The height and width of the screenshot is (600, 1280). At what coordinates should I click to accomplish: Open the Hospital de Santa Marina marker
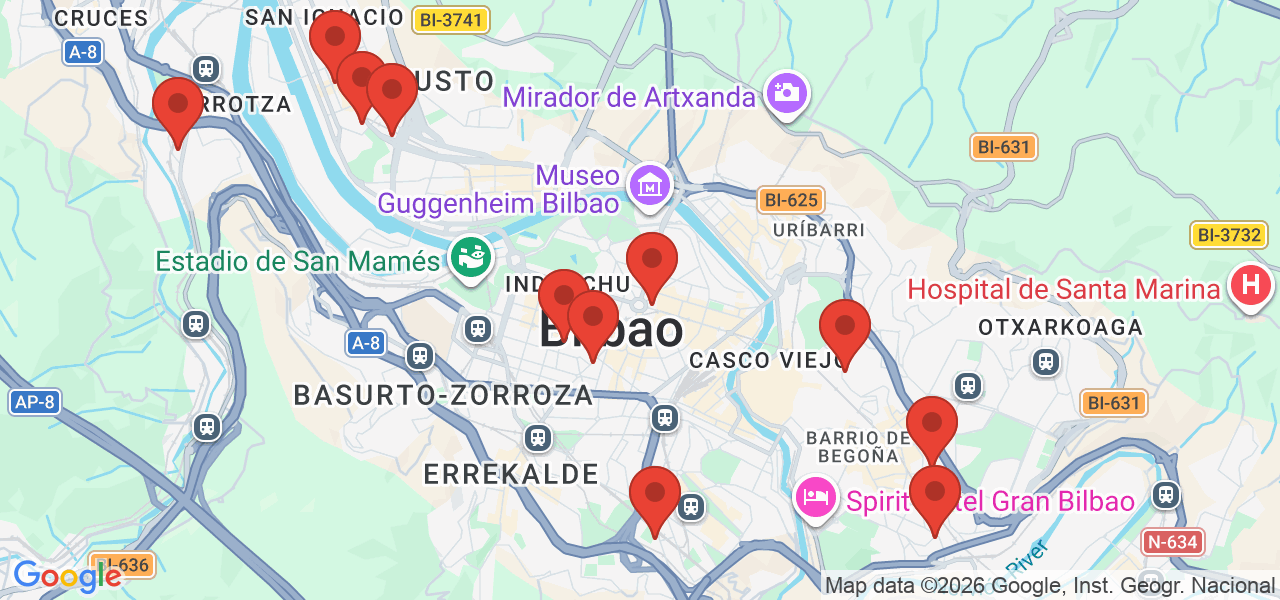(x=1250, y=287)
